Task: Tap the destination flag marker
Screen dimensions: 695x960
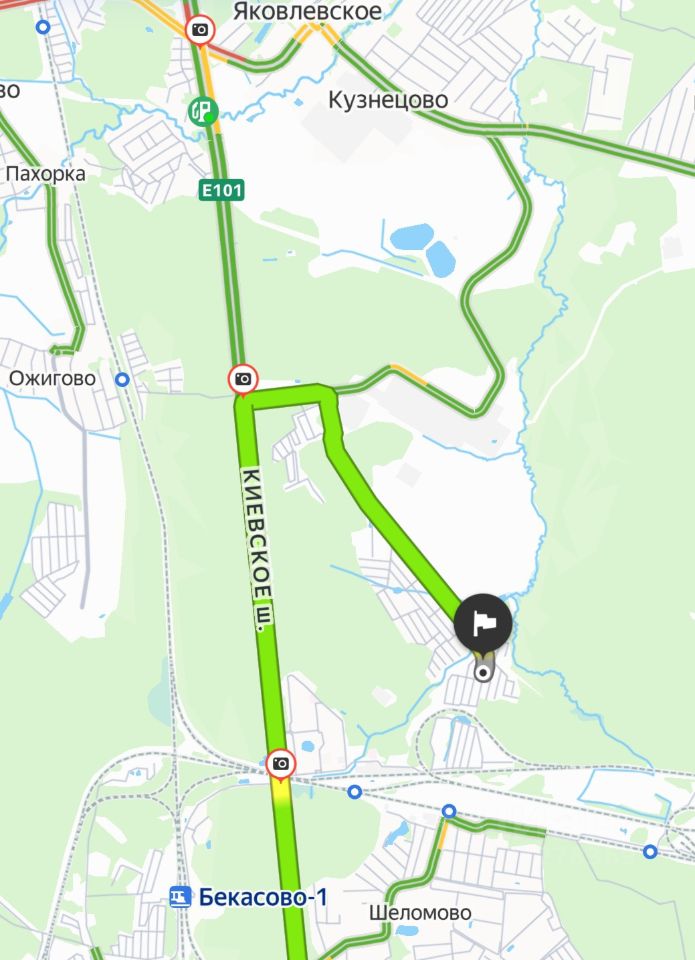Action: coord(484,624)
